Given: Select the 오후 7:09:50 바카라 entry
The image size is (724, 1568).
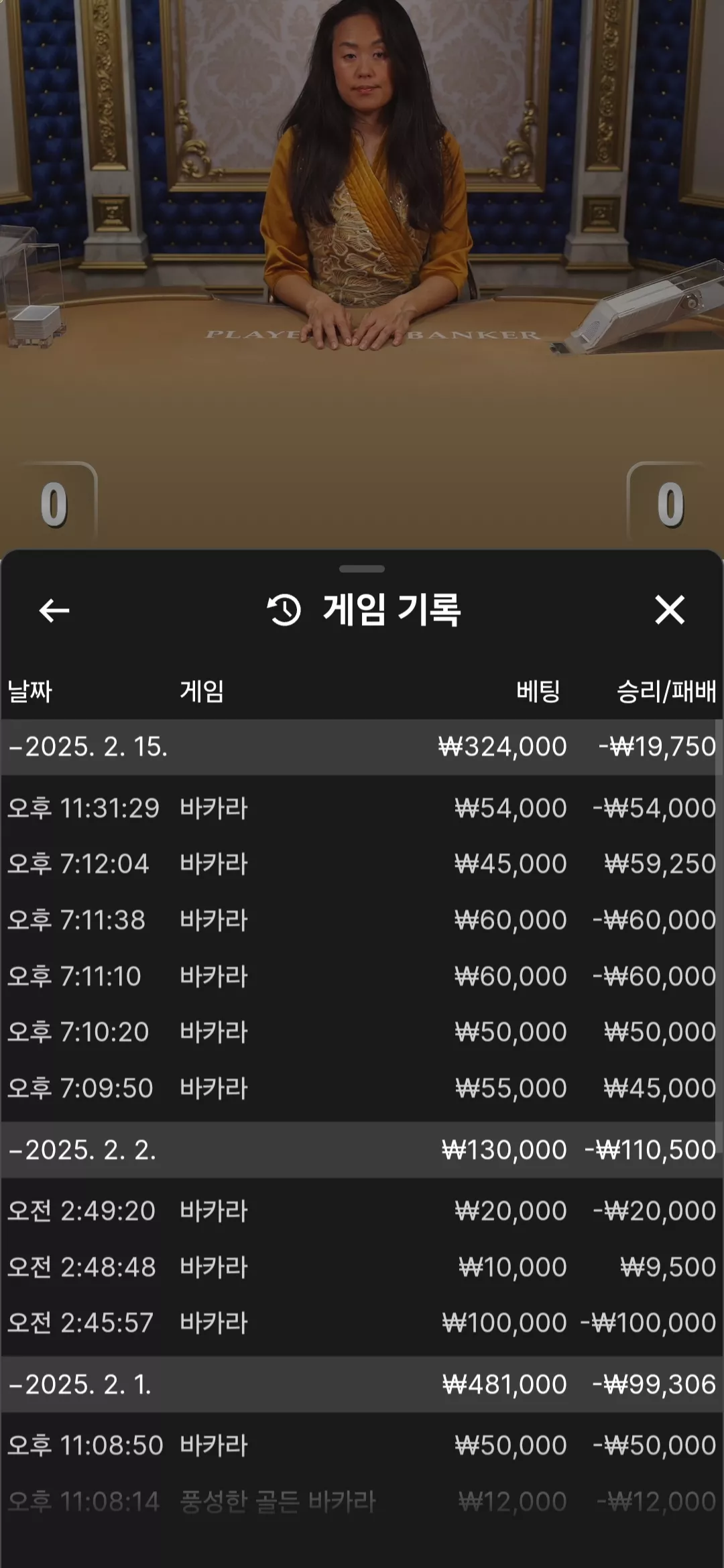Looking at the screenshot, I should (x=362, y=1088).
